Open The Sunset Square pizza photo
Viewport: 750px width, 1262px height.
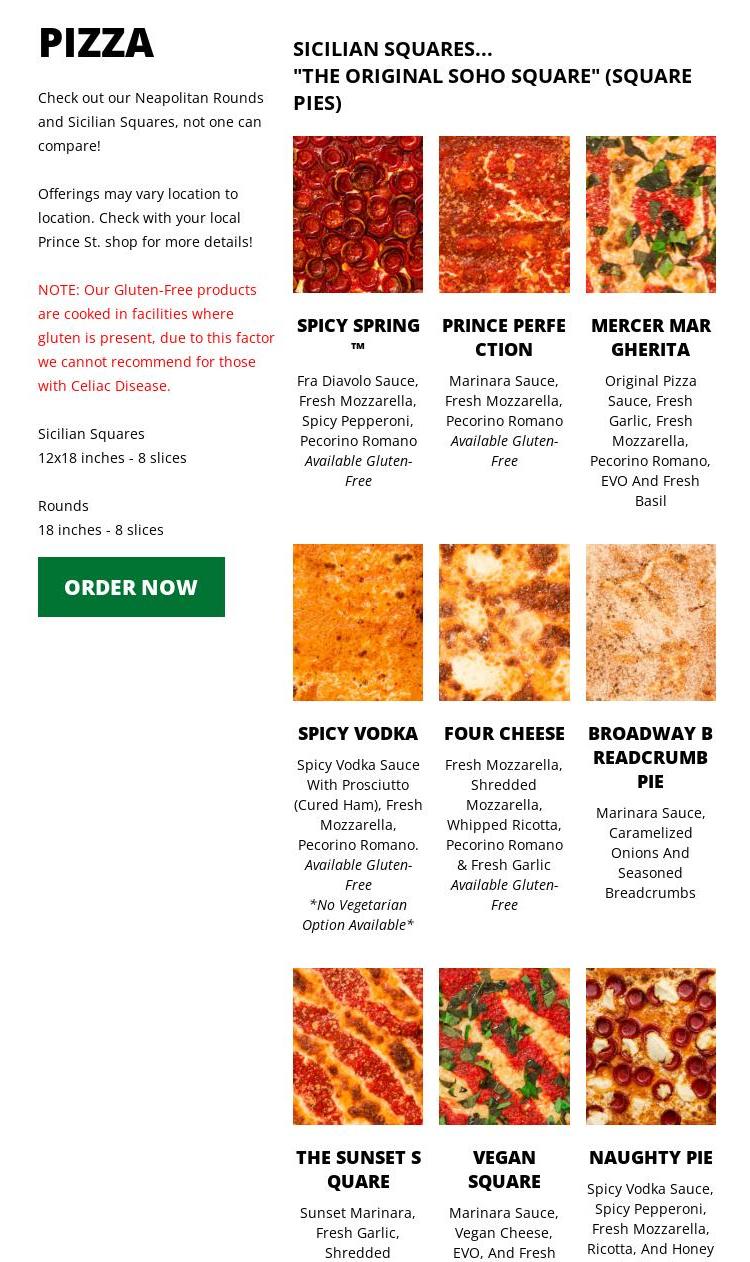pos(358,1046)
